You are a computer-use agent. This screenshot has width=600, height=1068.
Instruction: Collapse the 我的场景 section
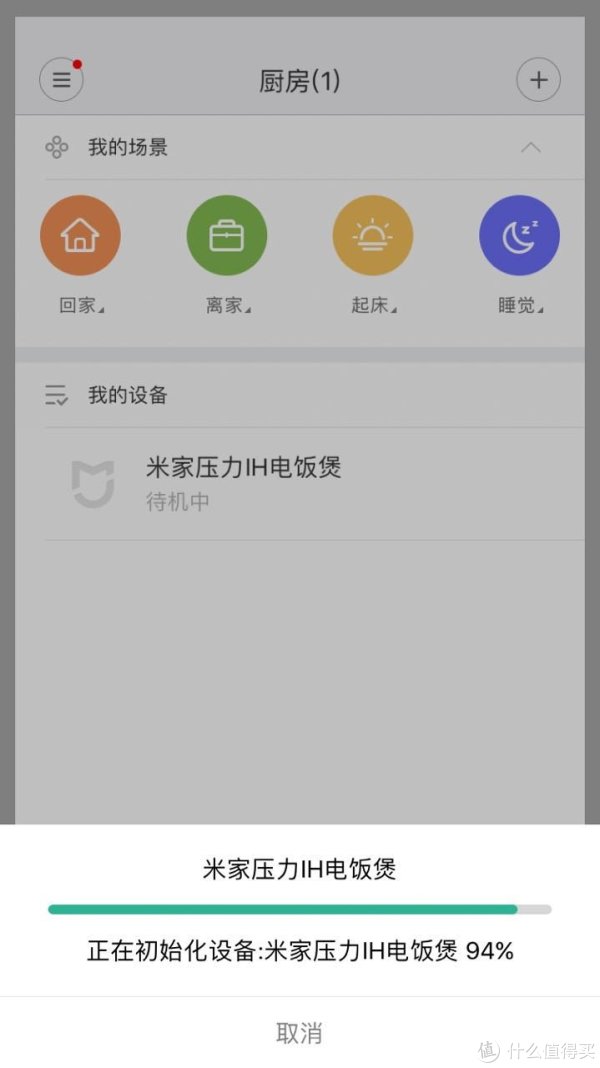tap(531, 148)
